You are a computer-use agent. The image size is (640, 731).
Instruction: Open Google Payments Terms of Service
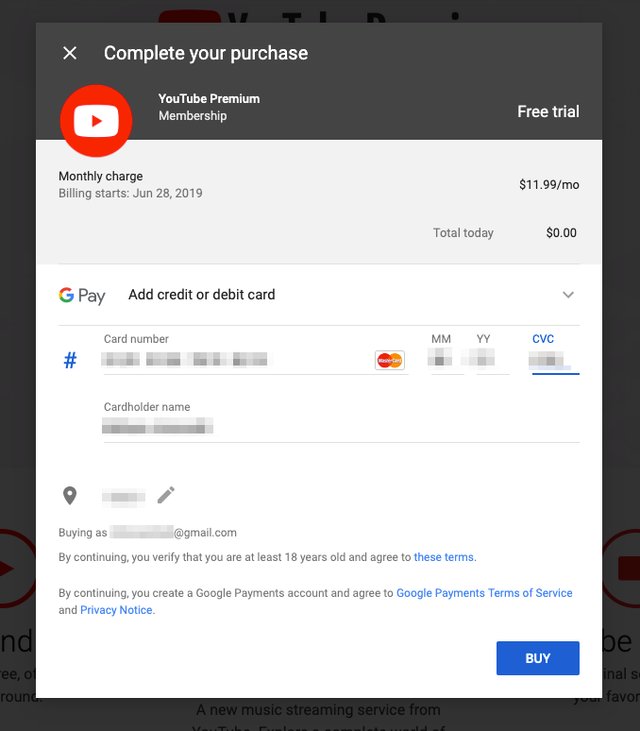coord(484,593)
